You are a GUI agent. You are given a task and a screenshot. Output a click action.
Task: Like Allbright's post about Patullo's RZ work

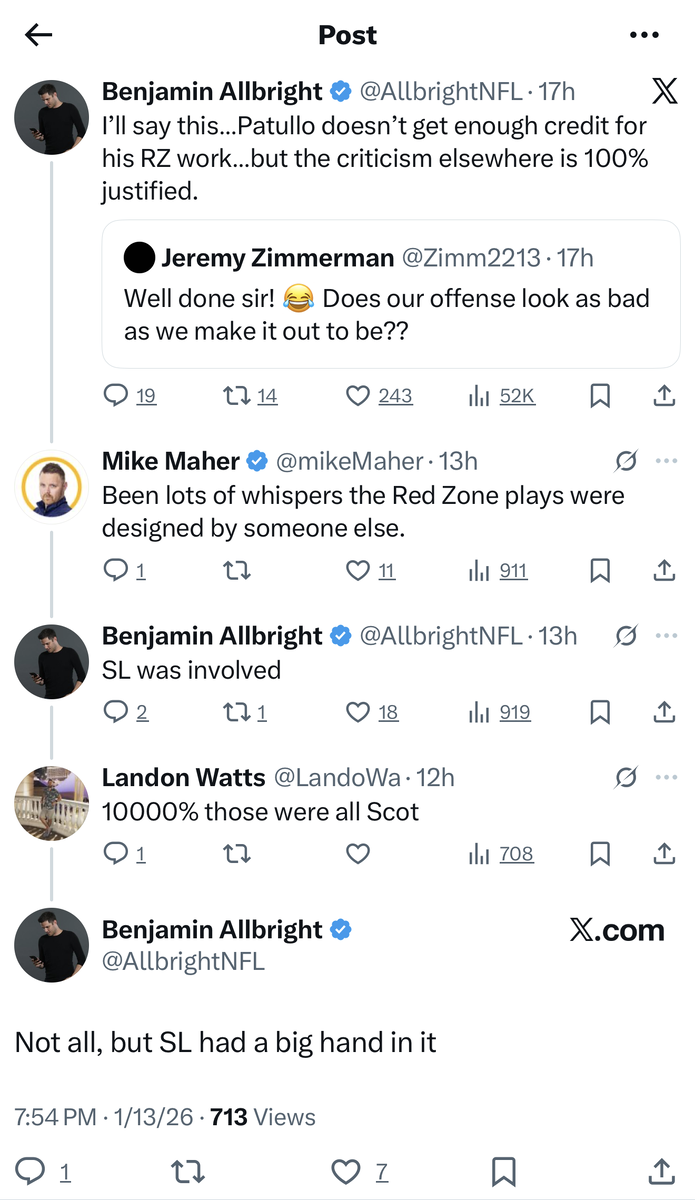358,396
